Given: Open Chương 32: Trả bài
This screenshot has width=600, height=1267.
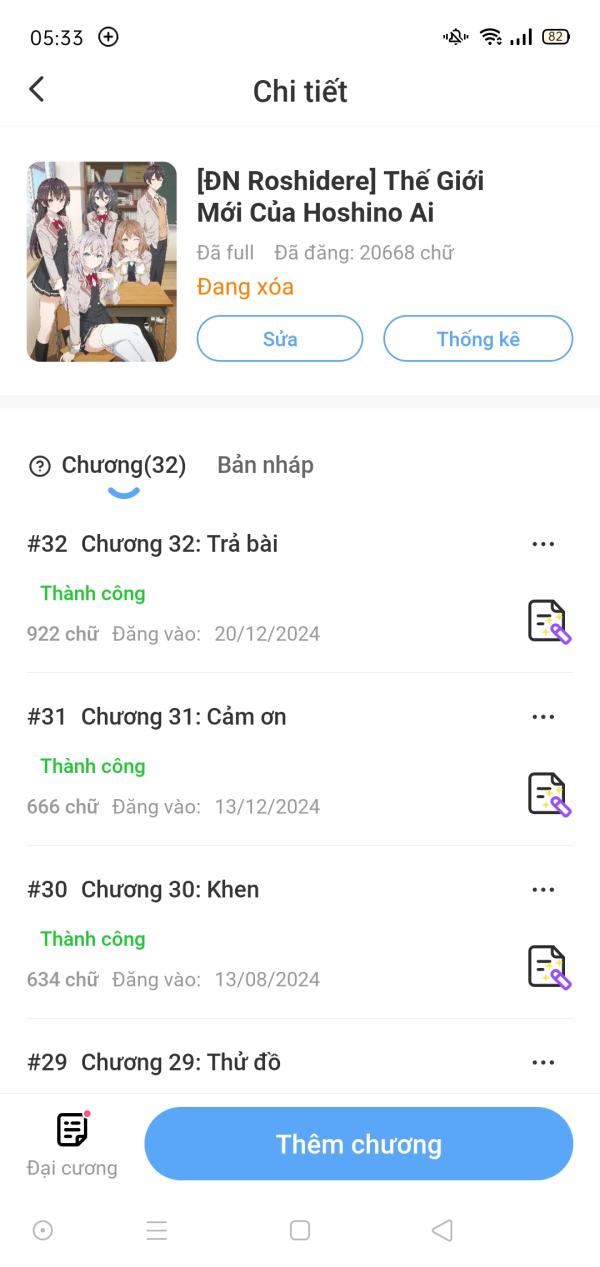Looking at the screenshot, I should (180, 544).
